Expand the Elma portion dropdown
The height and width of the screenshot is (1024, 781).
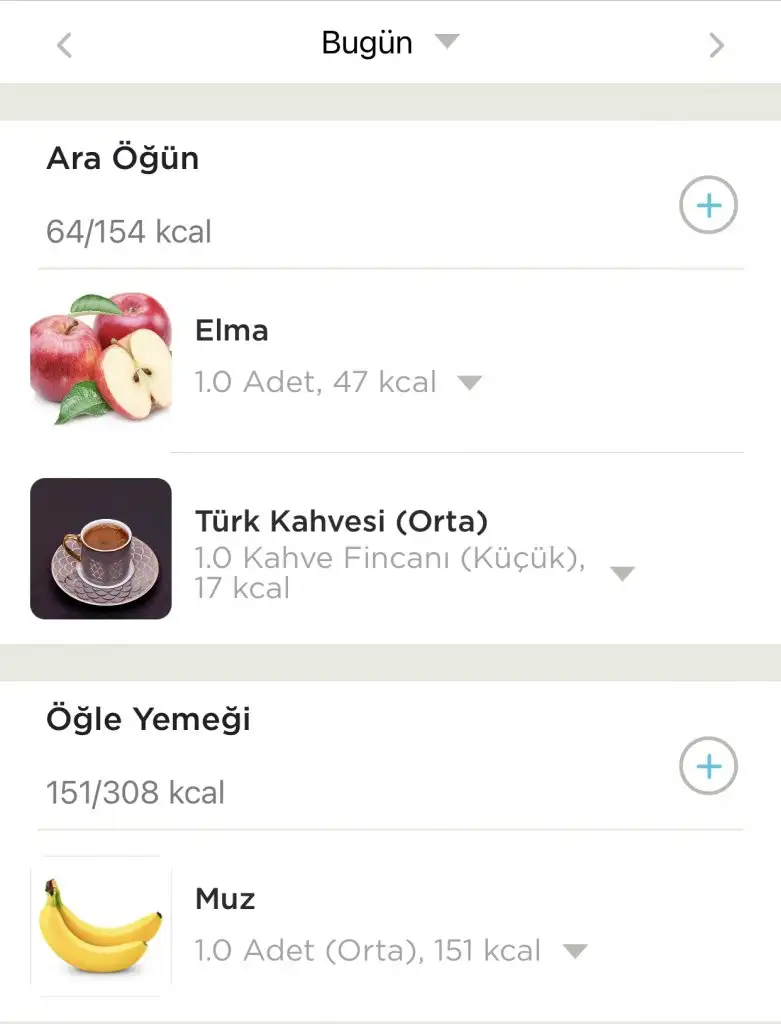coord(469,382)
